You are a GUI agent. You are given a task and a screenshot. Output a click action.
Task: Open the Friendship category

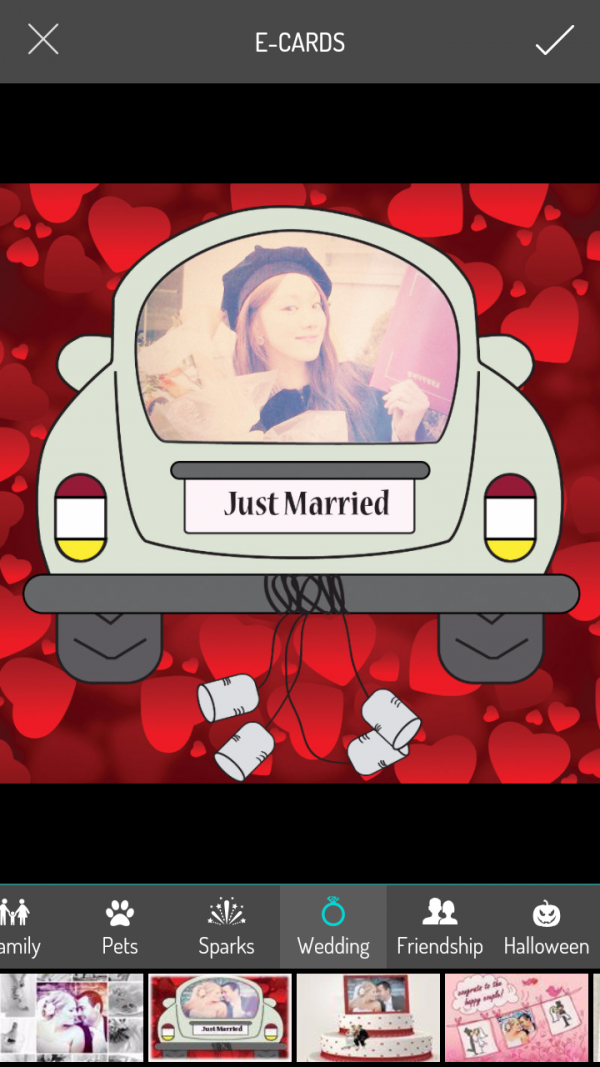pos(439,926)
